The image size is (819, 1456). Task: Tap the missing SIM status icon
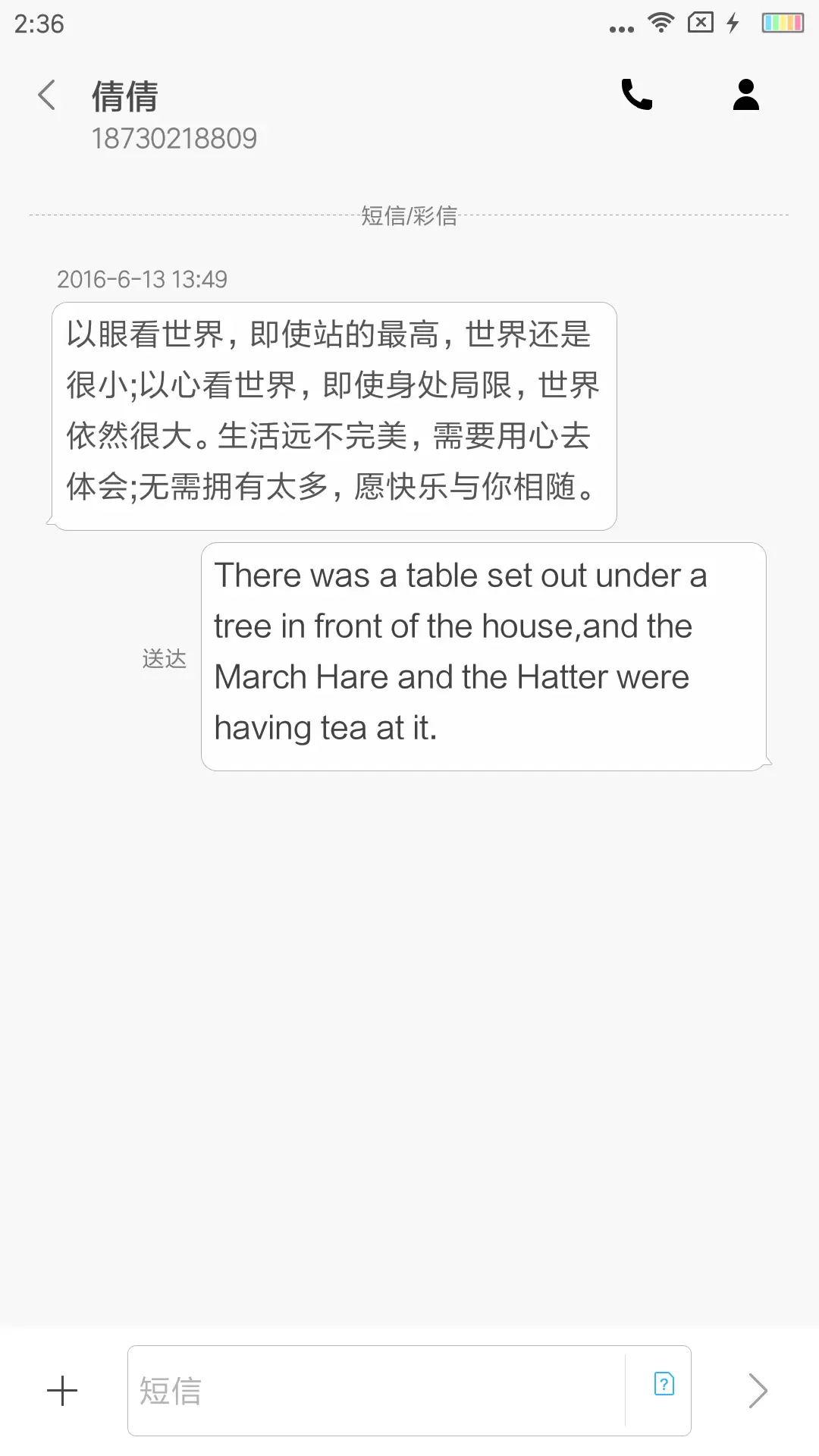coord(700,23)
